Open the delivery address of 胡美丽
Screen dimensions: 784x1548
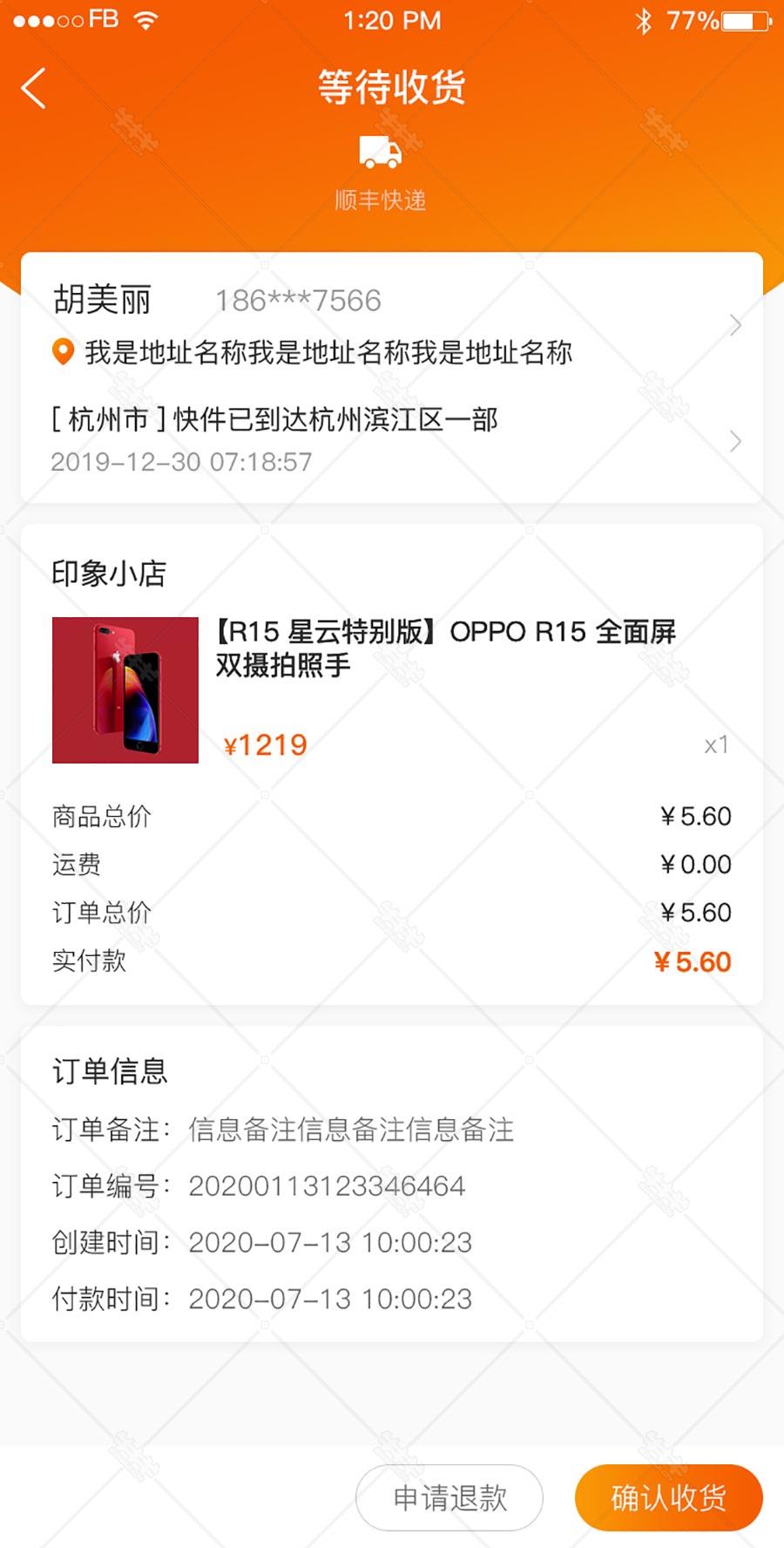(x=392, y=324)
